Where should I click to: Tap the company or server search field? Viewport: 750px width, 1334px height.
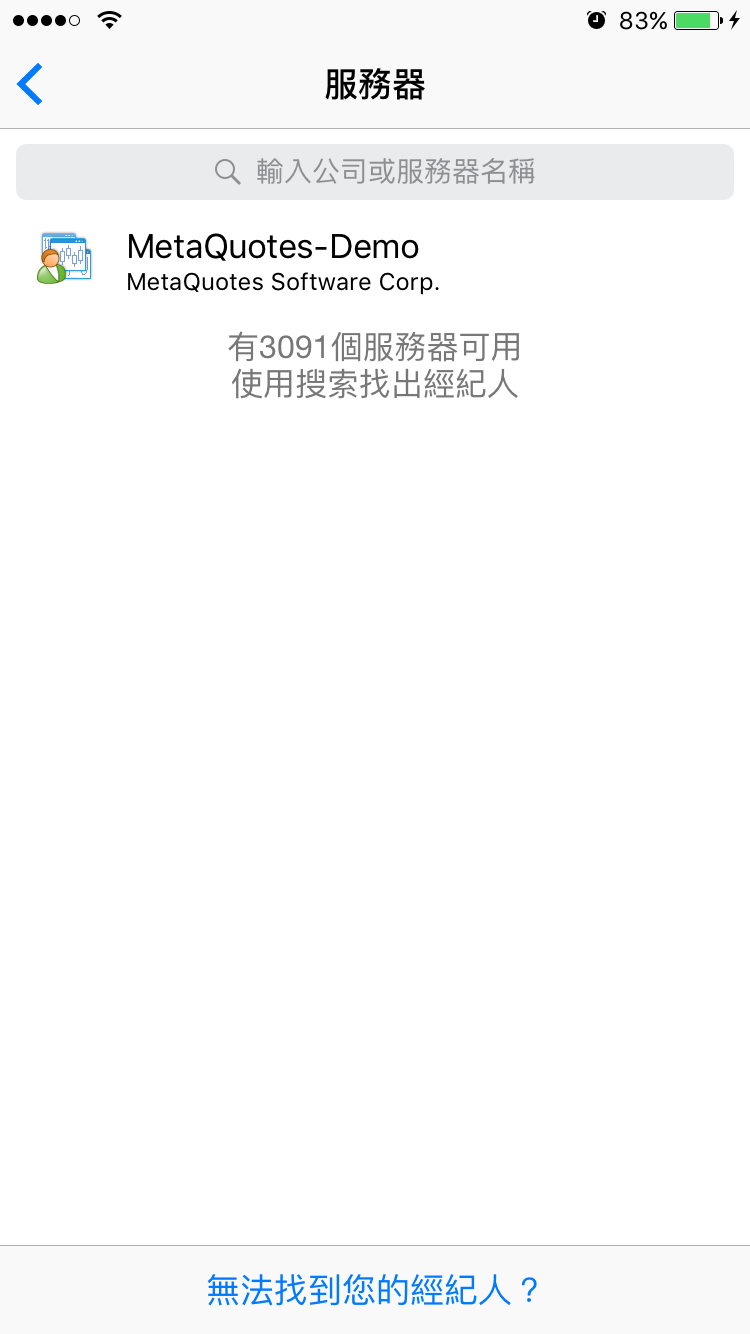375,172
